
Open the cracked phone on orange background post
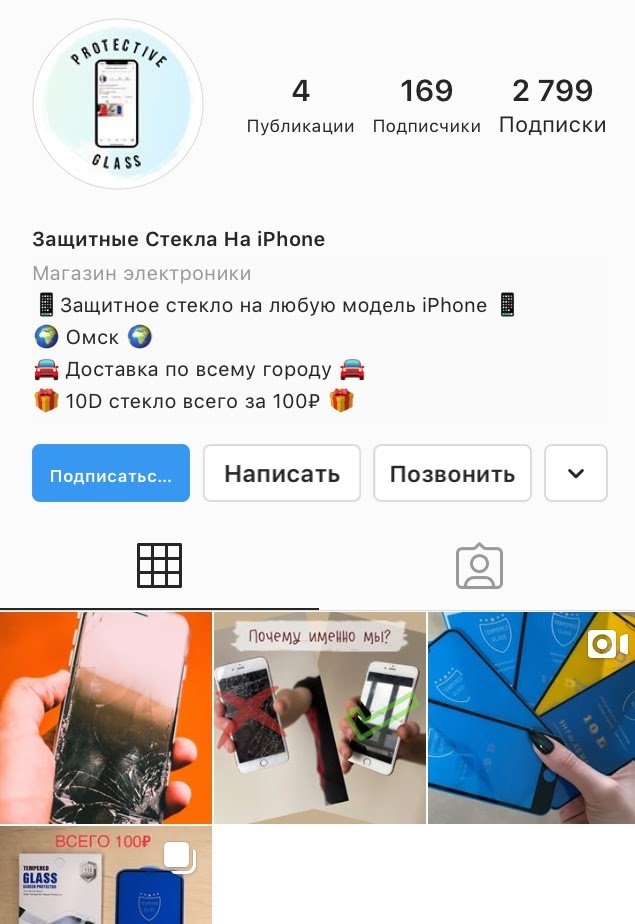coord(105,717)
